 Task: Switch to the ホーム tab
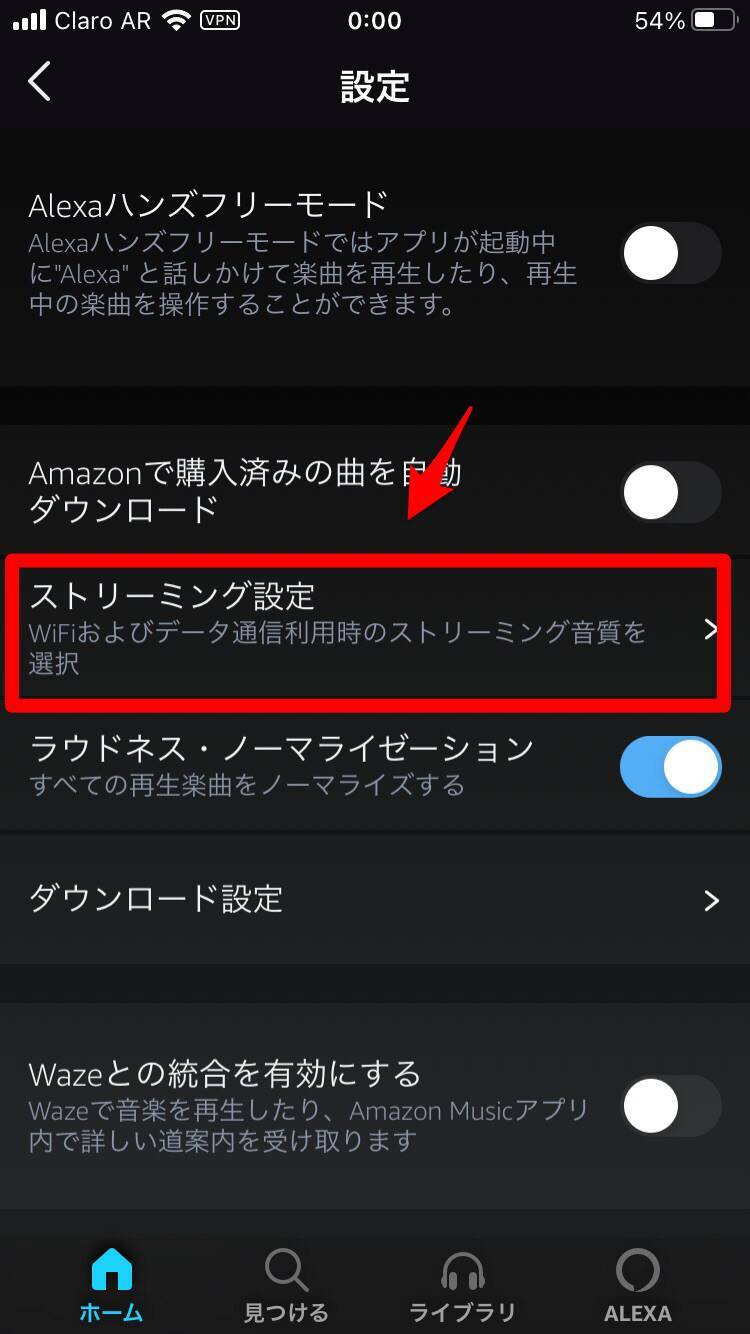click(x=111, y=1284)
